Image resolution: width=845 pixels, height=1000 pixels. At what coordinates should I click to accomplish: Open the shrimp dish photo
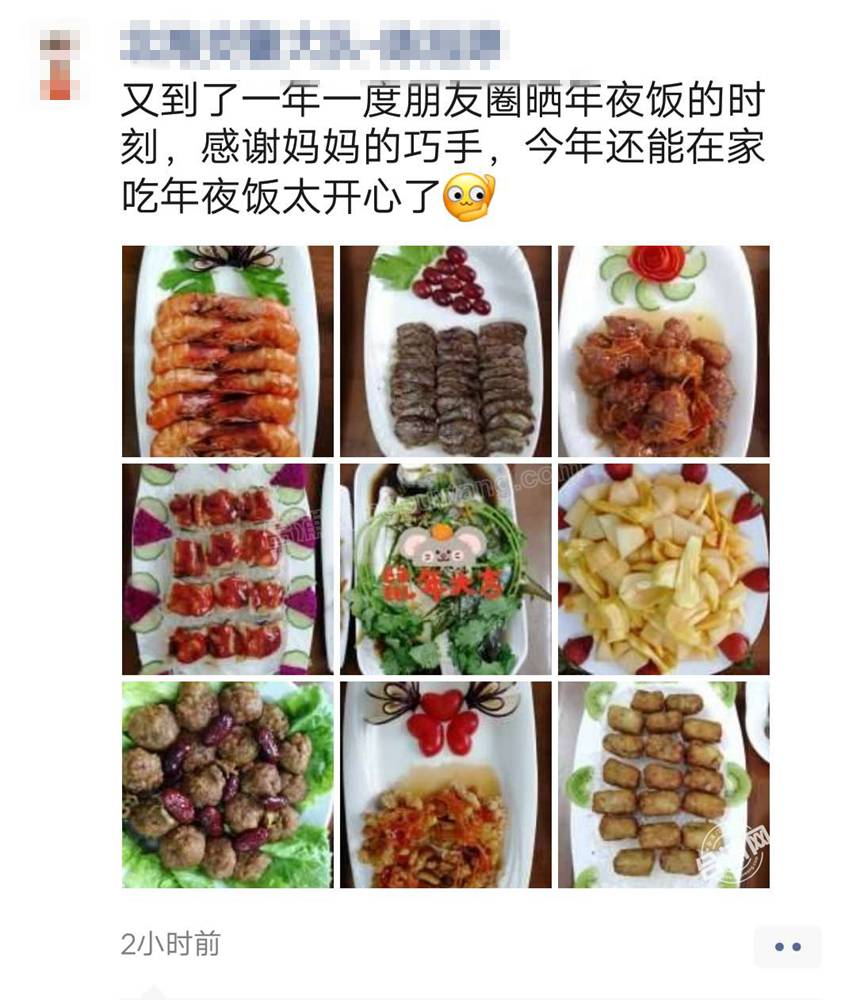coord(227,351)
